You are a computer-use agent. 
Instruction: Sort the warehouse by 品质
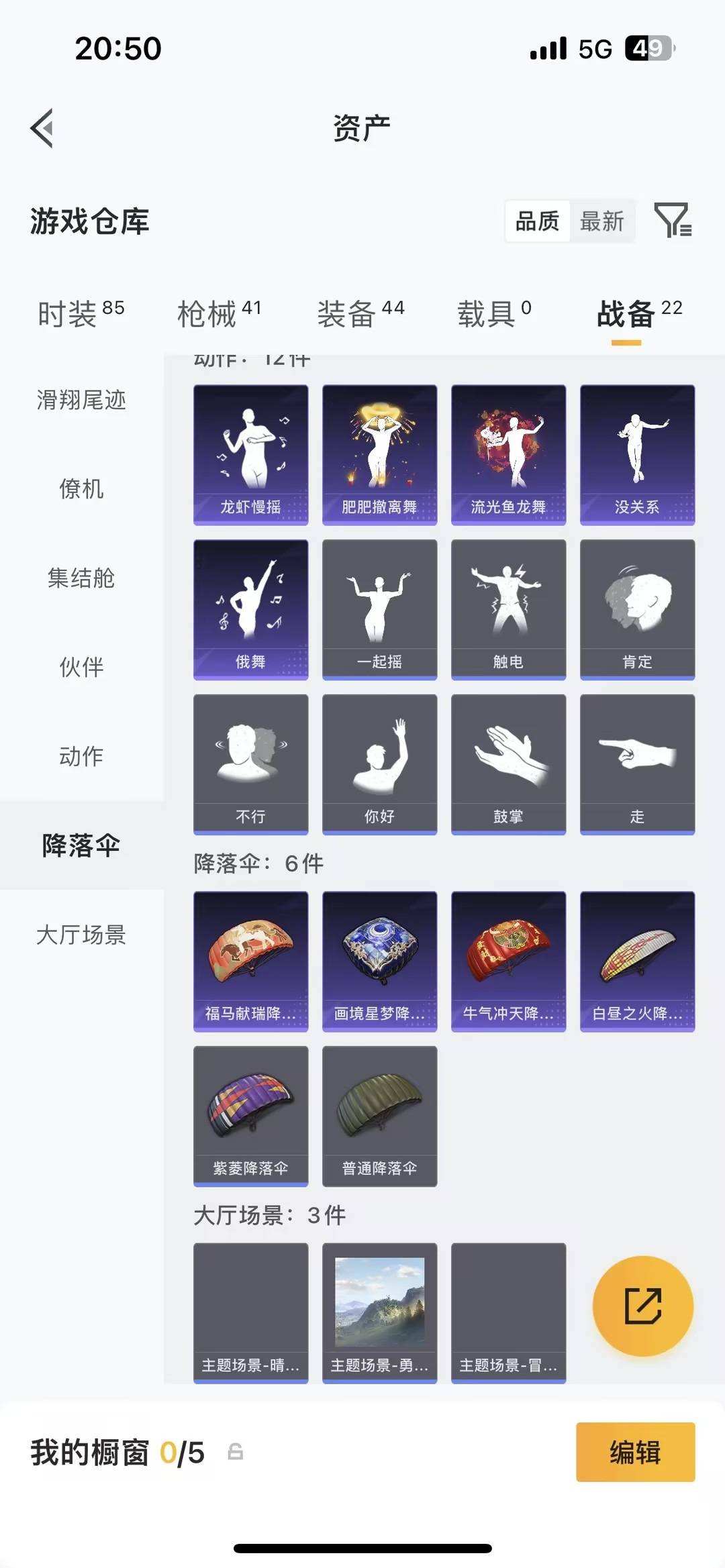tap(537, 221)
